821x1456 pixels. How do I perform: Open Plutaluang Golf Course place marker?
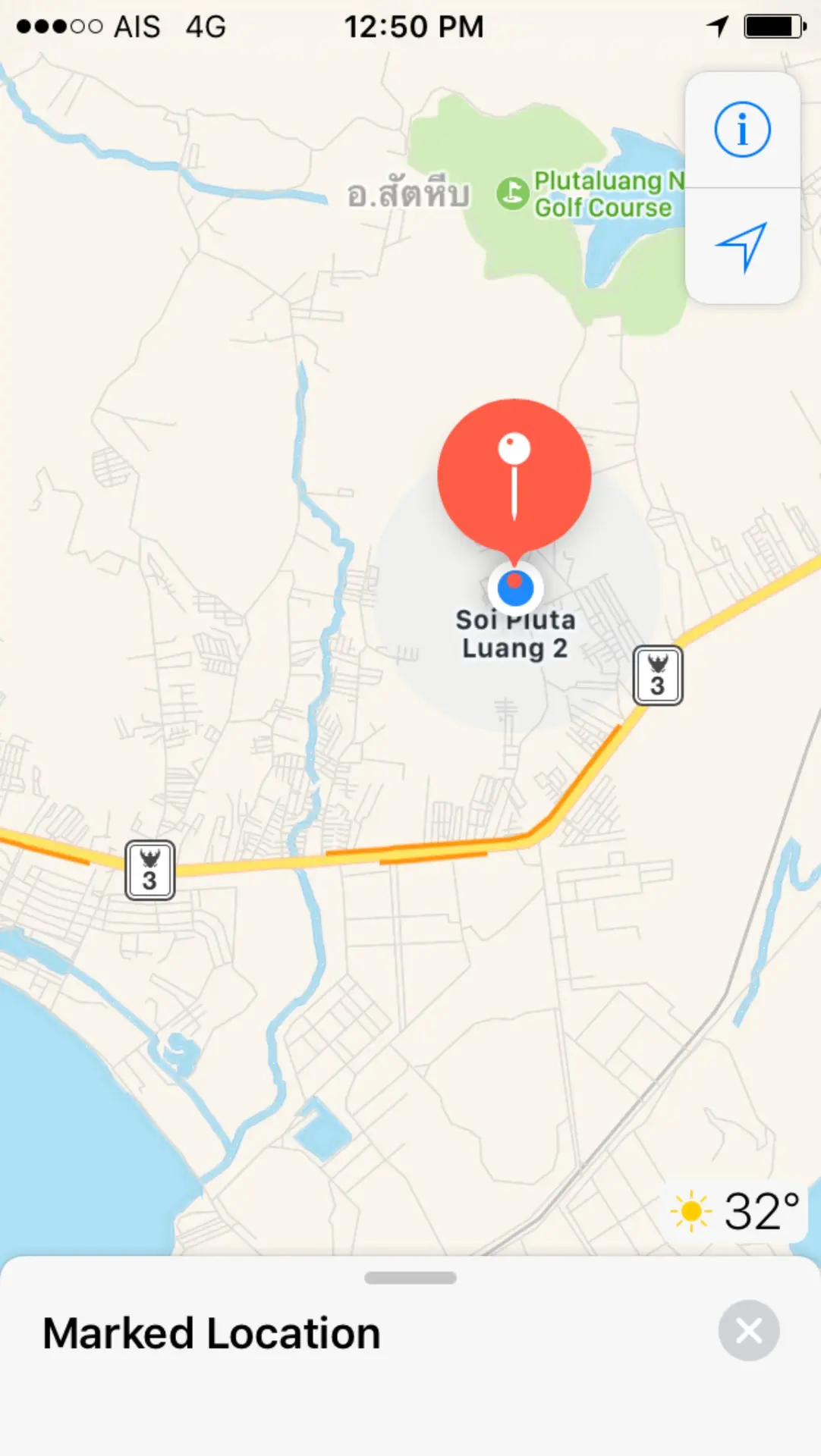(513, 193)
